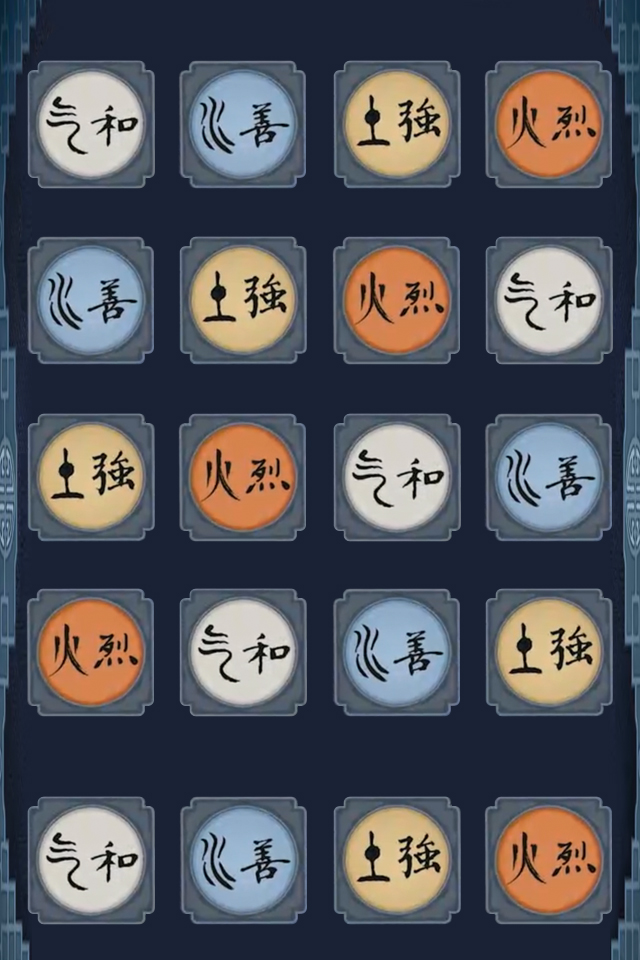Image resolution: width=640 pixels, height=960 pixels.
Task: Tap the white 气和 tile in the top row
Action: click(90, 124)
